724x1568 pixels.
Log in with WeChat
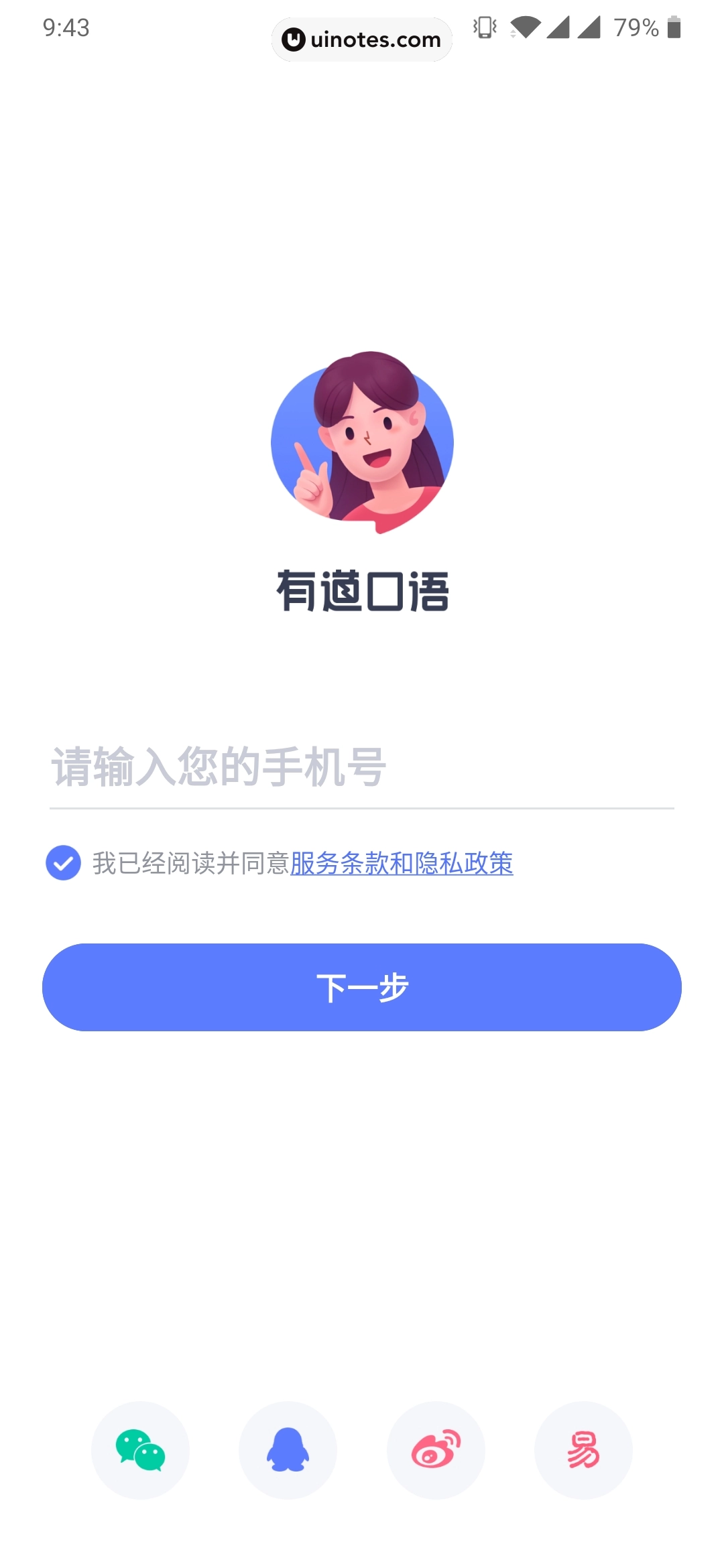point(140,1451)
